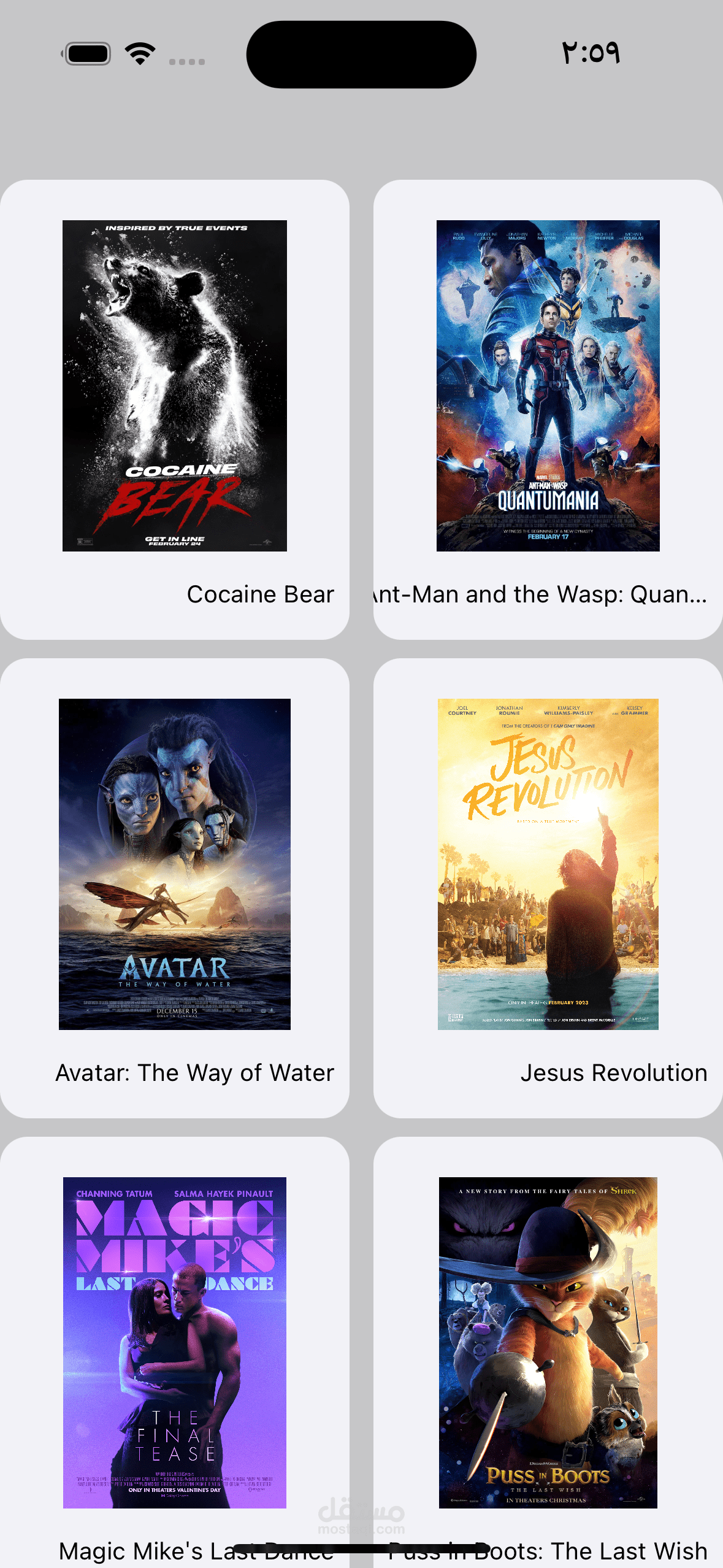The height and width of the screenshot is (1568, 723).
Task: Tap the Wi-Fi icon in the status bar
Action: coord(141,52)
